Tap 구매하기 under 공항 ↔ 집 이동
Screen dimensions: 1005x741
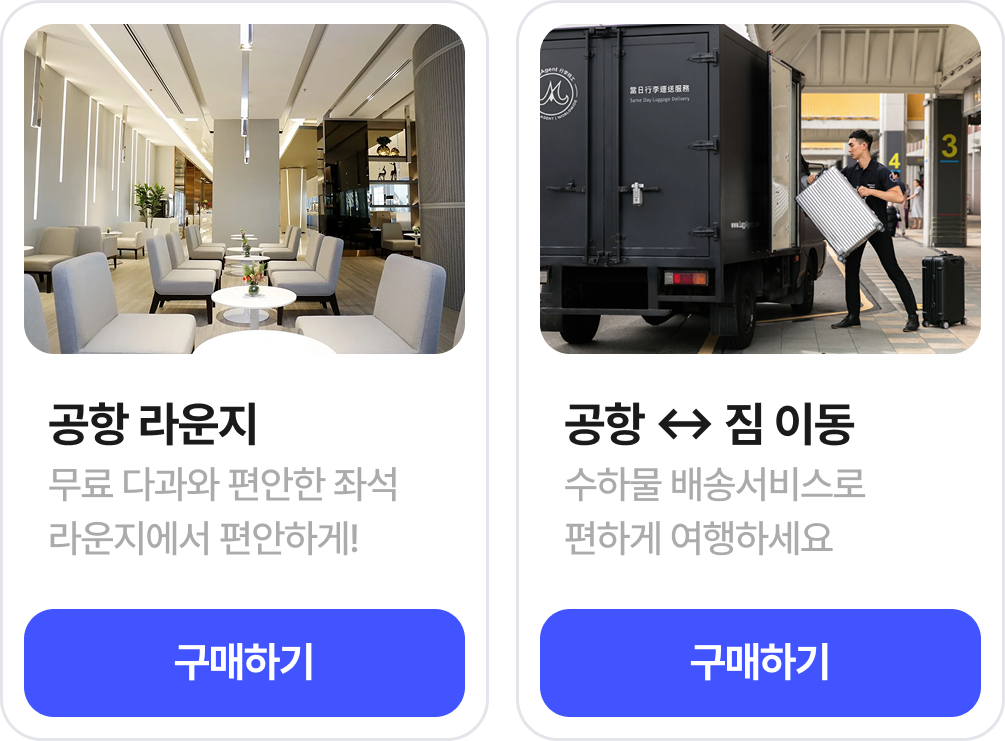[760, 662]
